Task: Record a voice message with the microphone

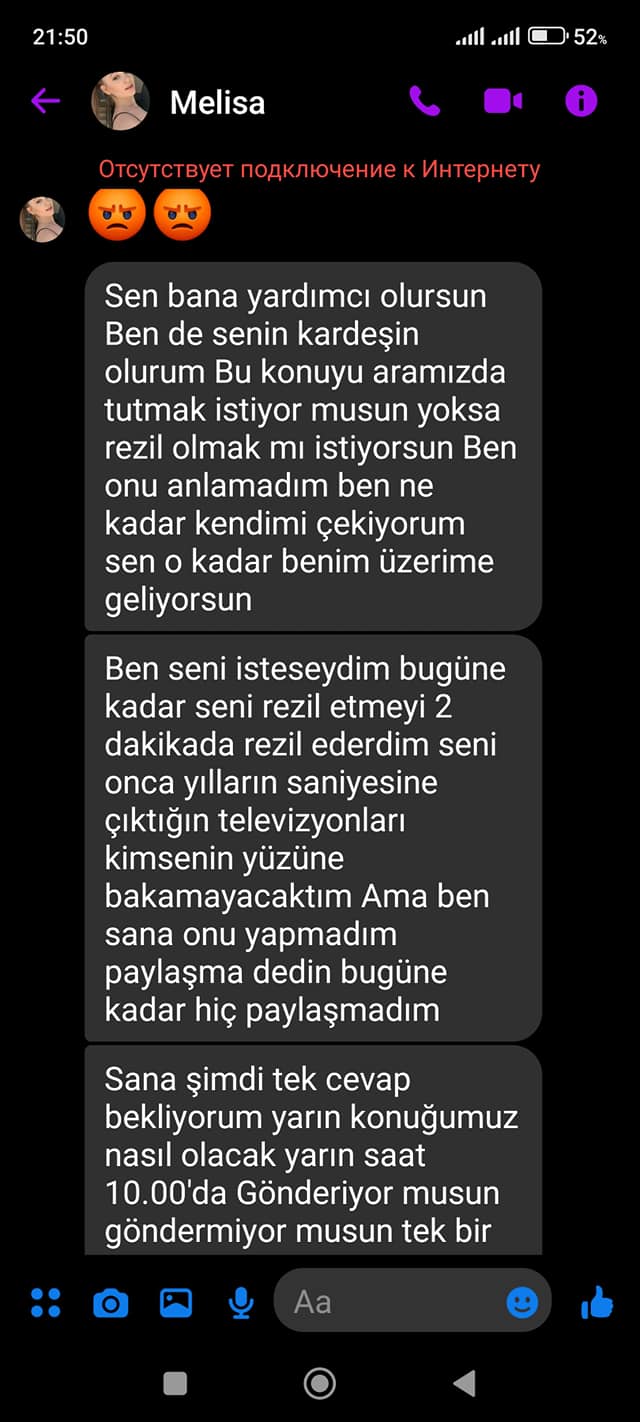Action: (x=241, y=1302)
